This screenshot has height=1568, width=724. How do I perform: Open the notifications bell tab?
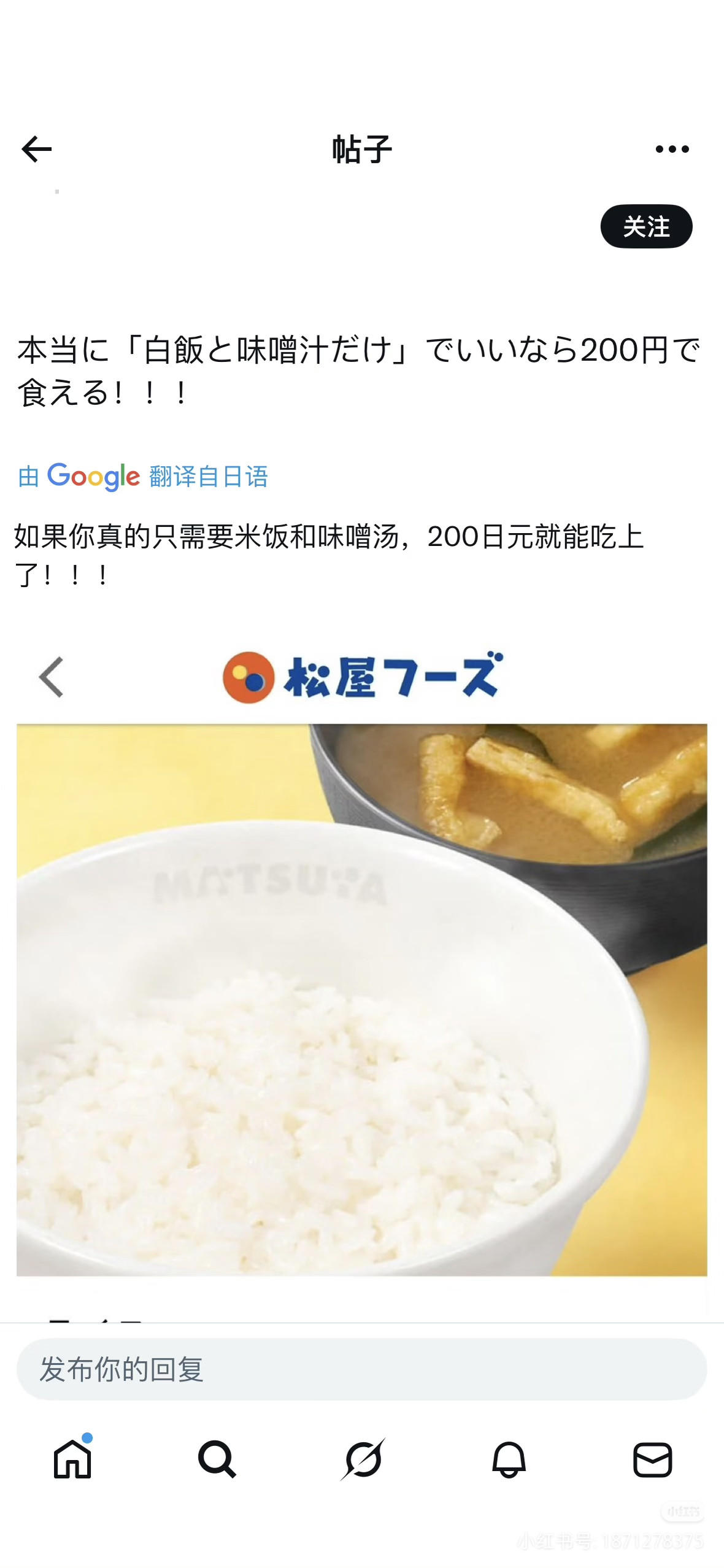click(x=508, y=1459)
